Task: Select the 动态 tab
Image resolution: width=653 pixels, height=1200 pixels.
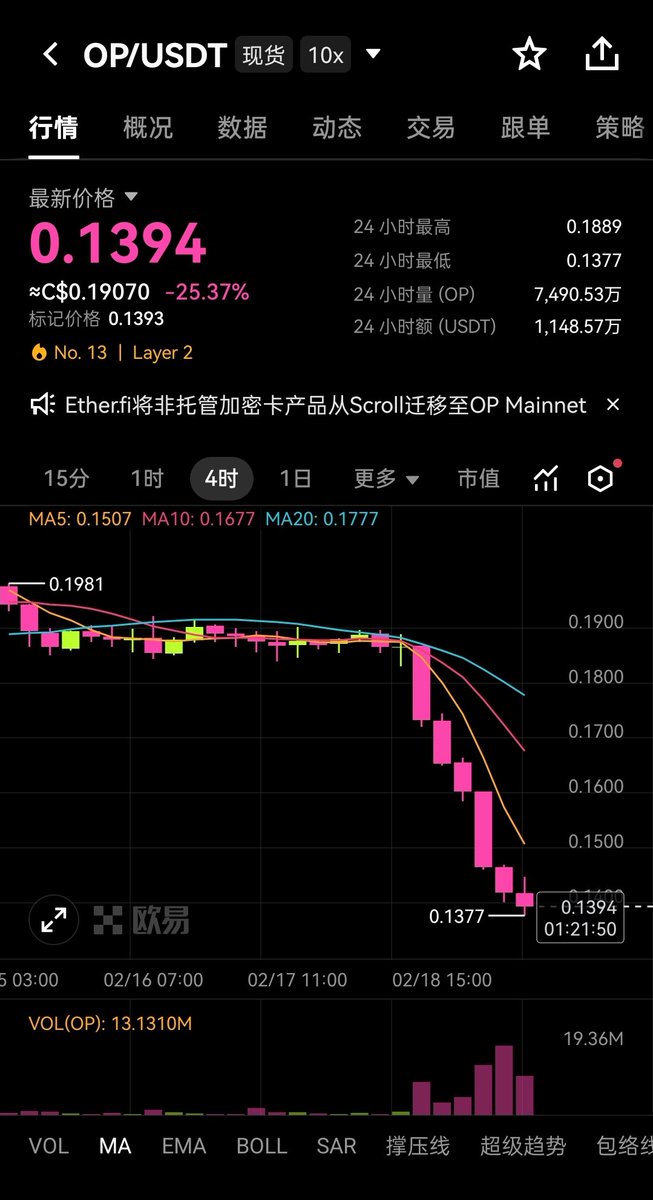Action: (337, 128)
